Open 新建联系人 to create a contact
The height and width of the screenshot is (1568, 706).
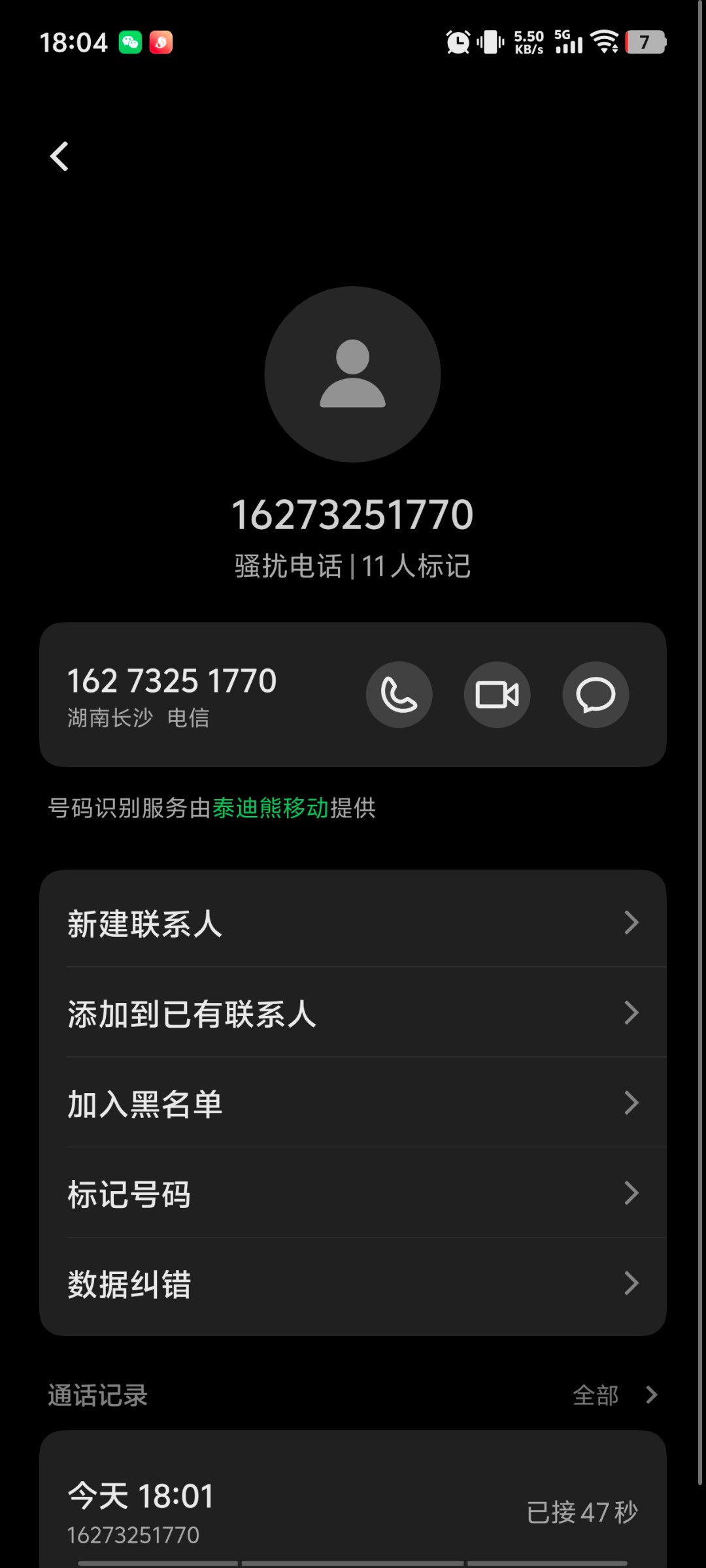[353, 923]
